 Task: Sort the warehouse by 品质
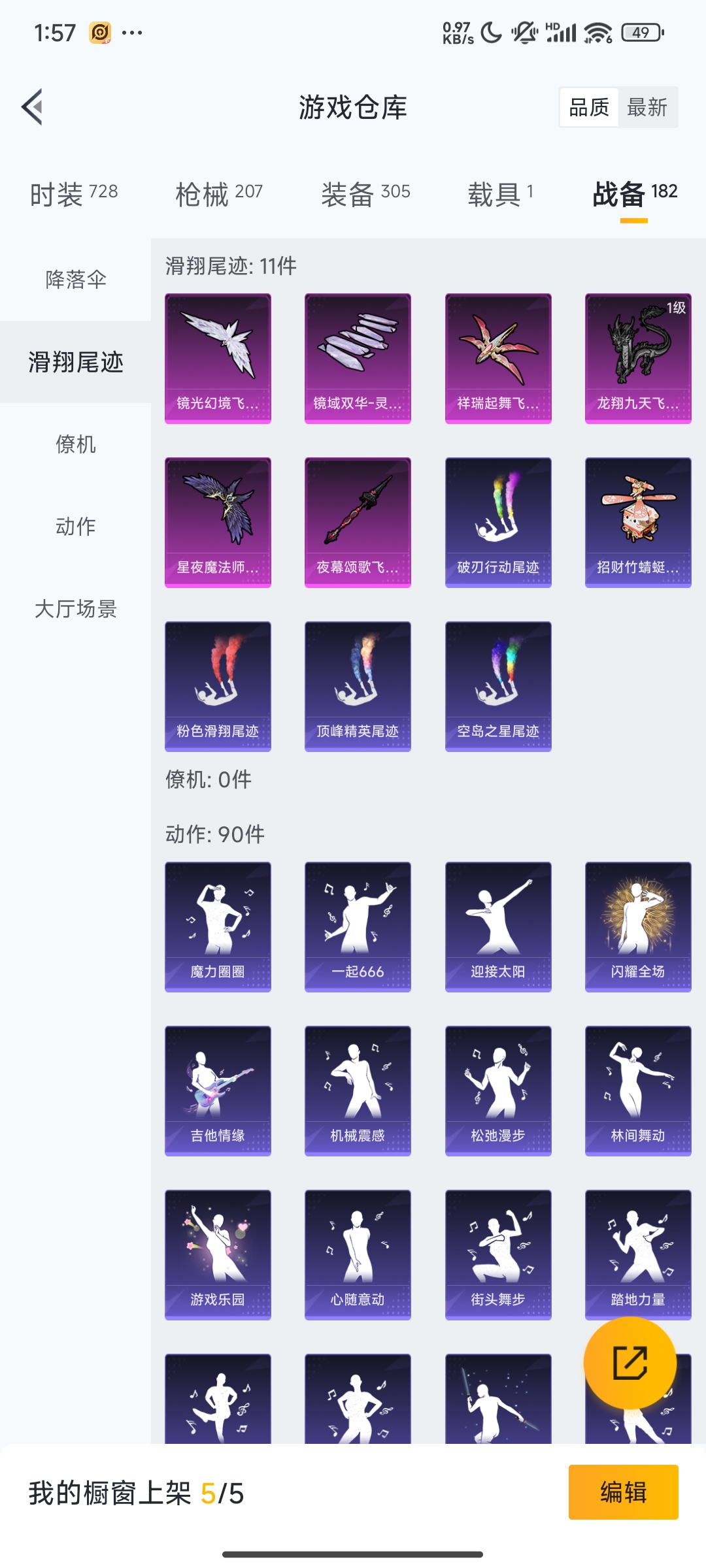point(589,107)
